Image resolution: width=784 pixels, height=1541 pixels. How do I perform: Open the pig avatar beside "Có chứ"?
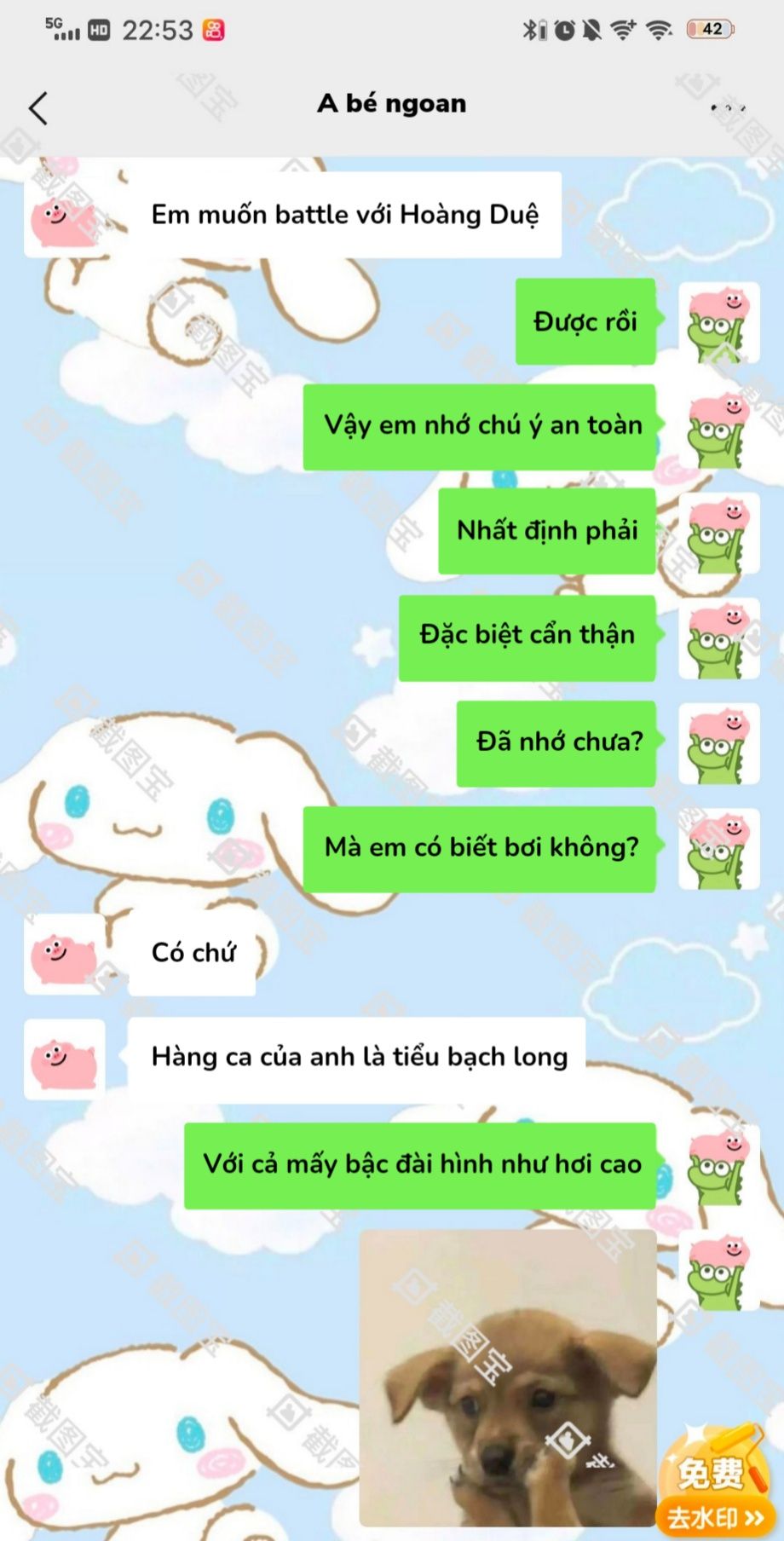(x=64, y=954)
